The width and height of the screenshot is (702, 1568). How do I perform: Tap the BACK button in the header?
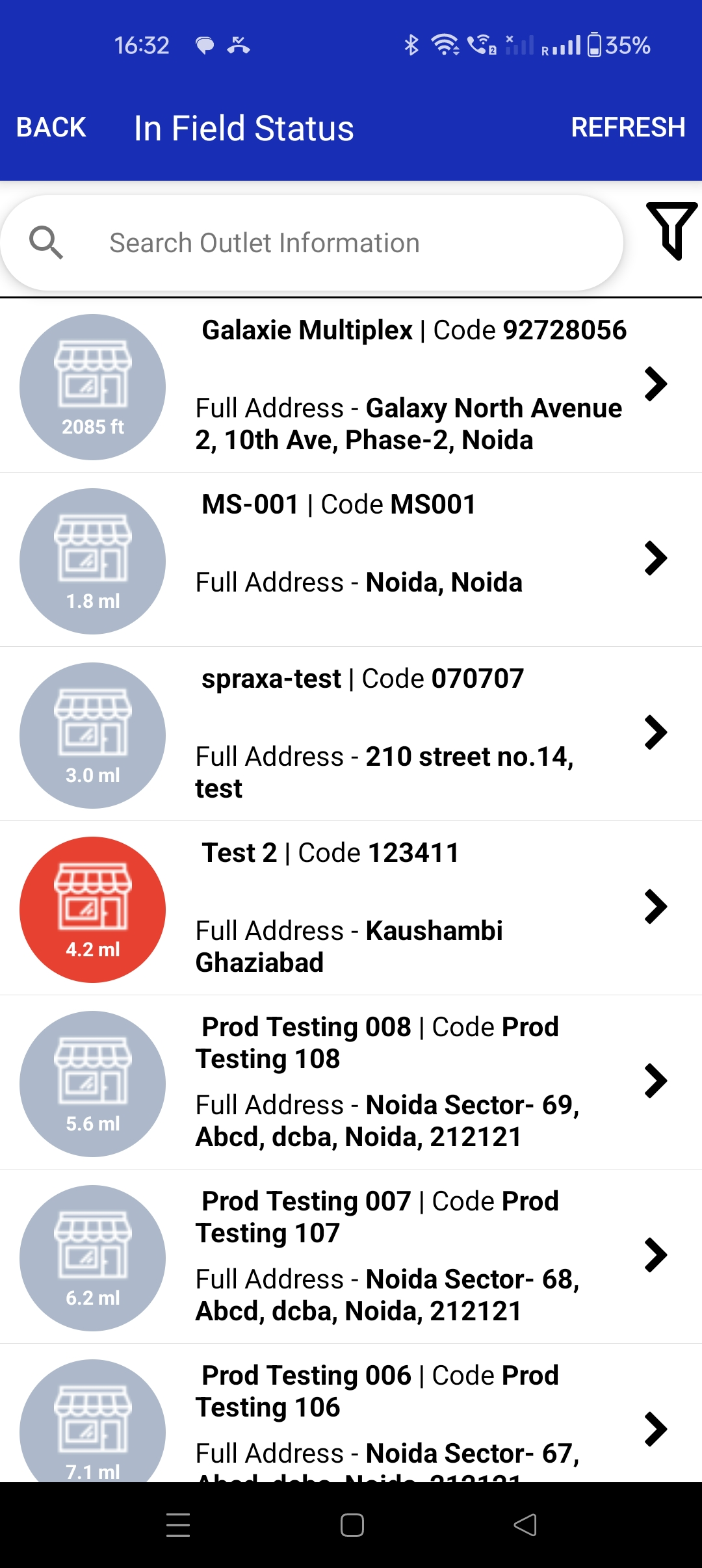tap(51, 127)
